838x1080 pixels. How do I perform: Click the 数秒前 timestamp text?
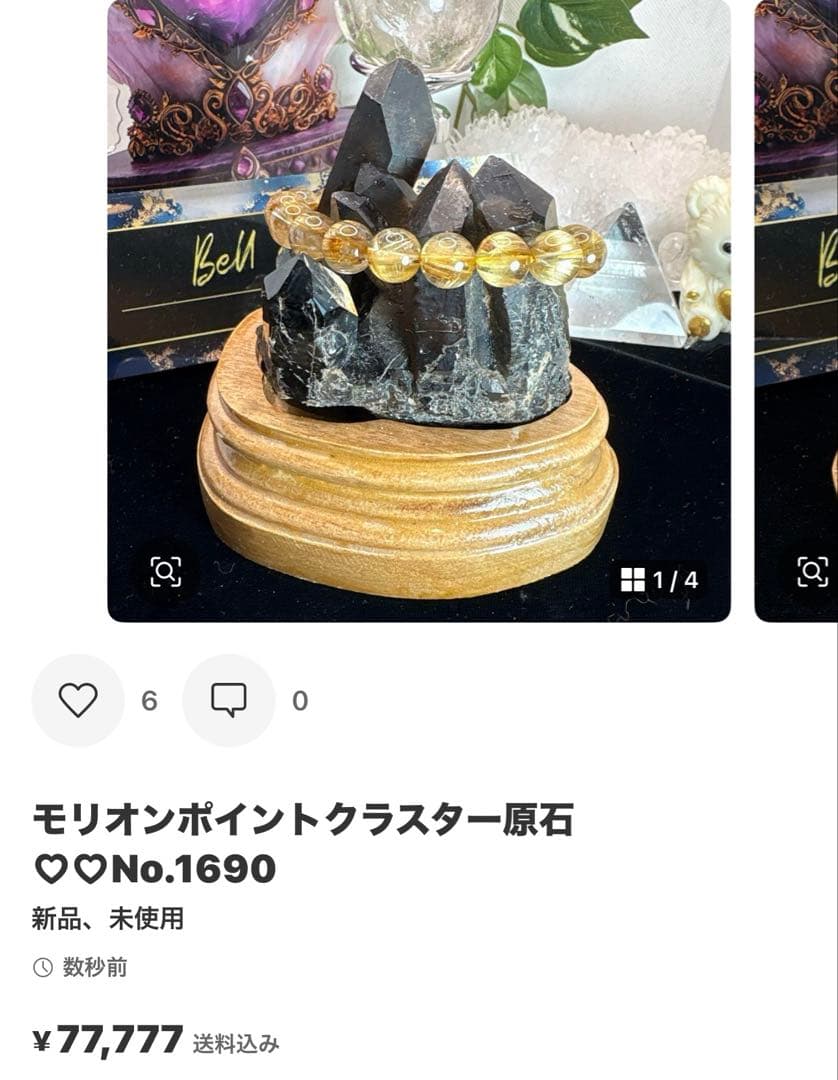pos(95,966)
